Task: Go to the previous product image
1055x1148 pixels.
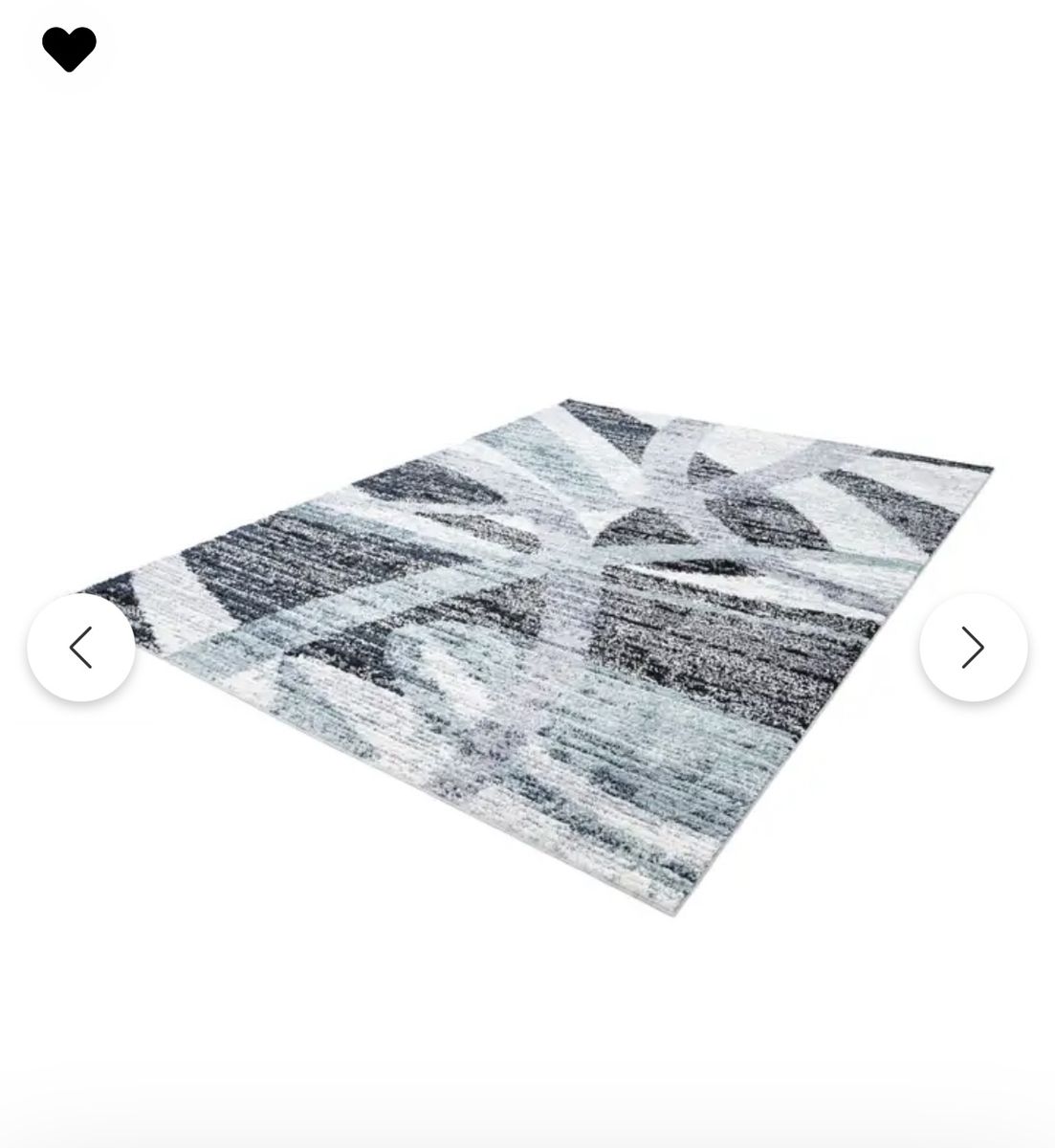Action: [81, 648]
